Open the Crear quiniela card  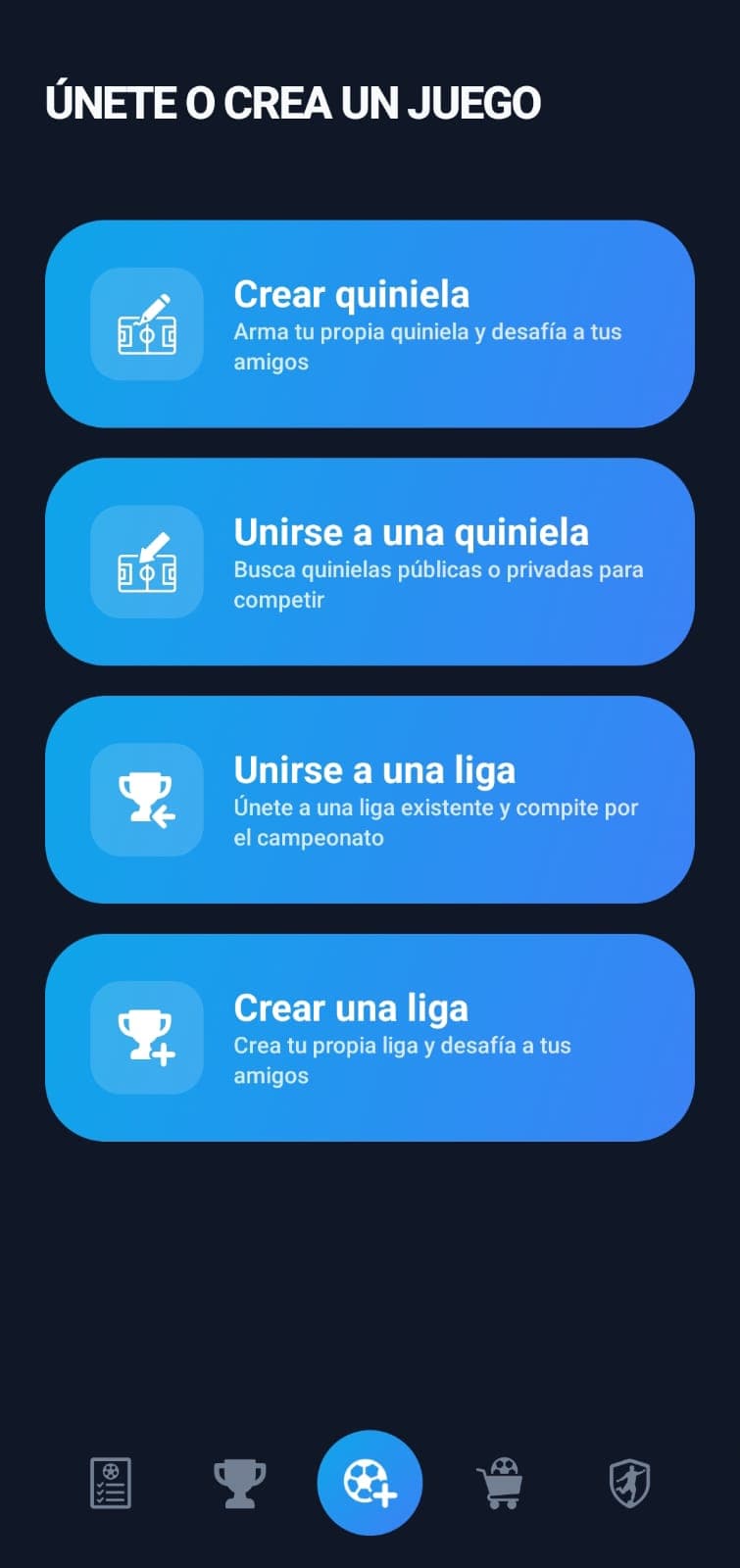[370, 323]
